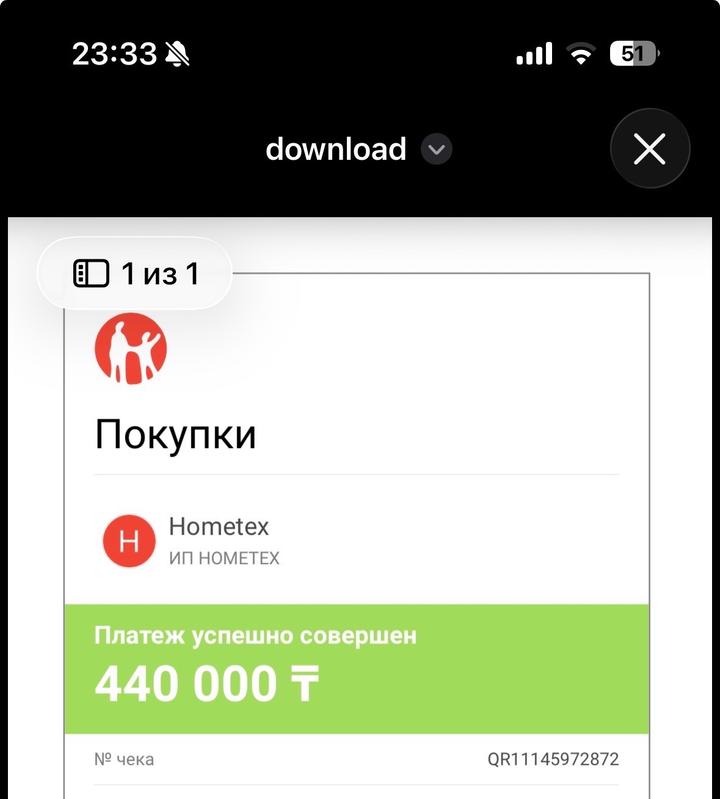This screenshot has width=720, height=799.
Task: Expand the download title dropdown
Action: (x=436, y=150)
